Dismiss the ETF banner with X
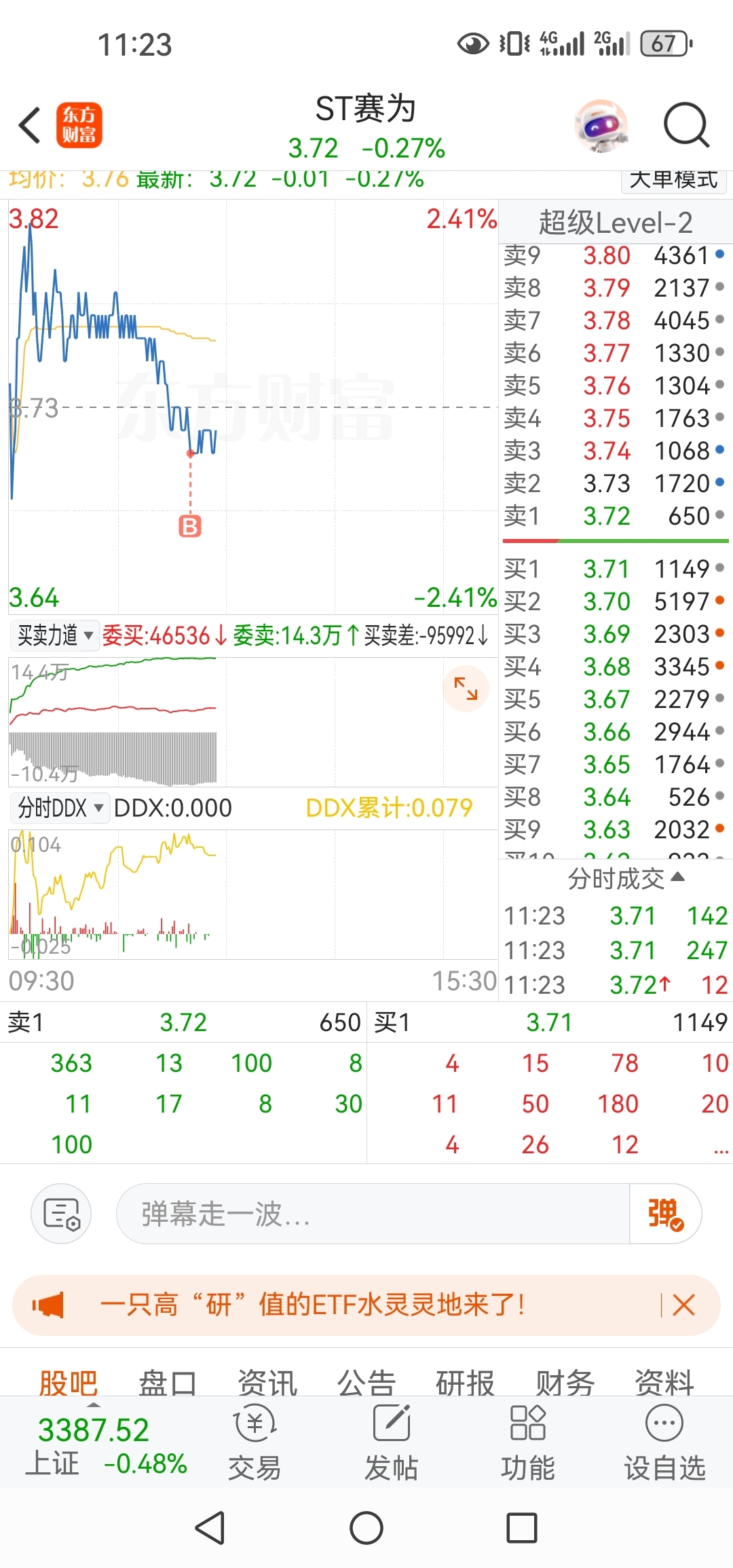 tap(684, 1305)
